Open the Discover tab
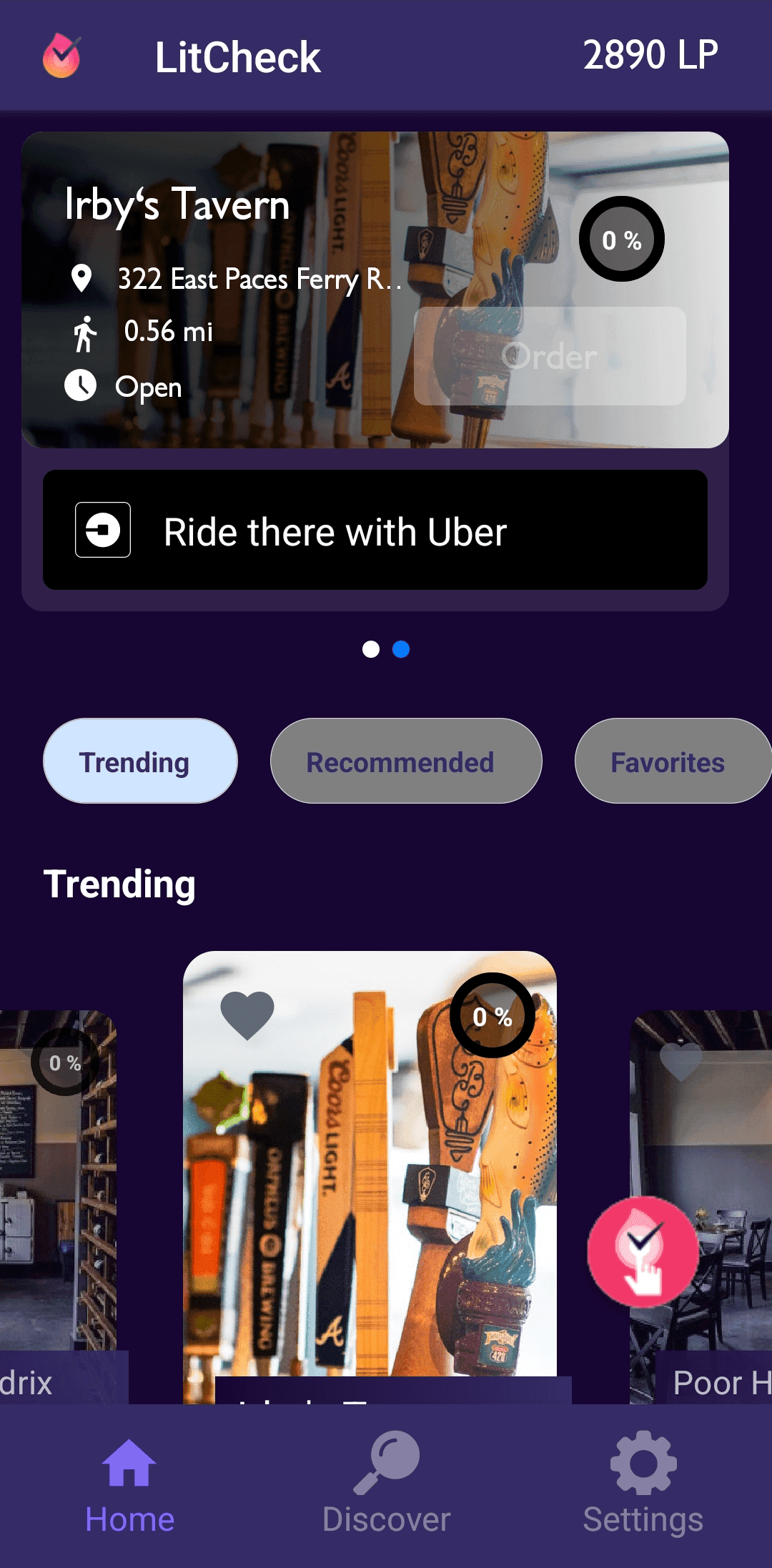Image resolution: width=772 pixels, height=1568 pixels. click(x=386, y=1486)
